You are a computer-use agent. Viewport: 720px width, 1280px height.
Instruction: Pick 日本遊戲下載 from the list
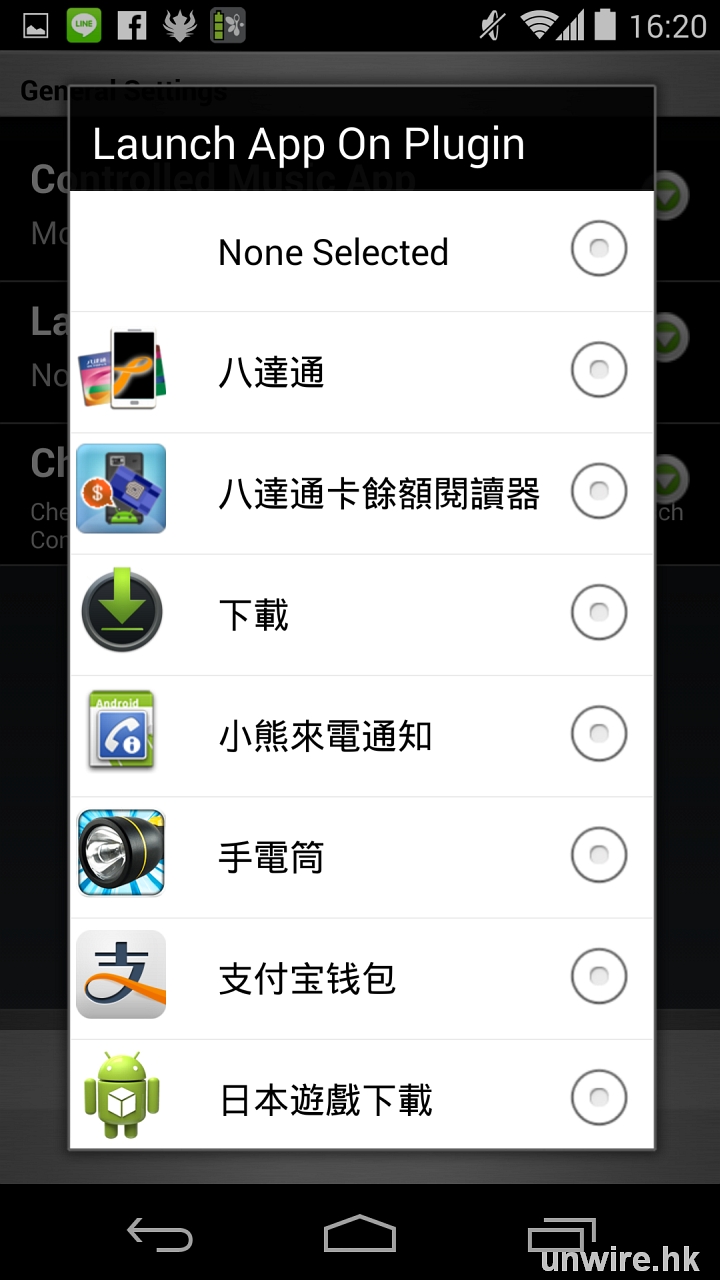[598, 1098]
